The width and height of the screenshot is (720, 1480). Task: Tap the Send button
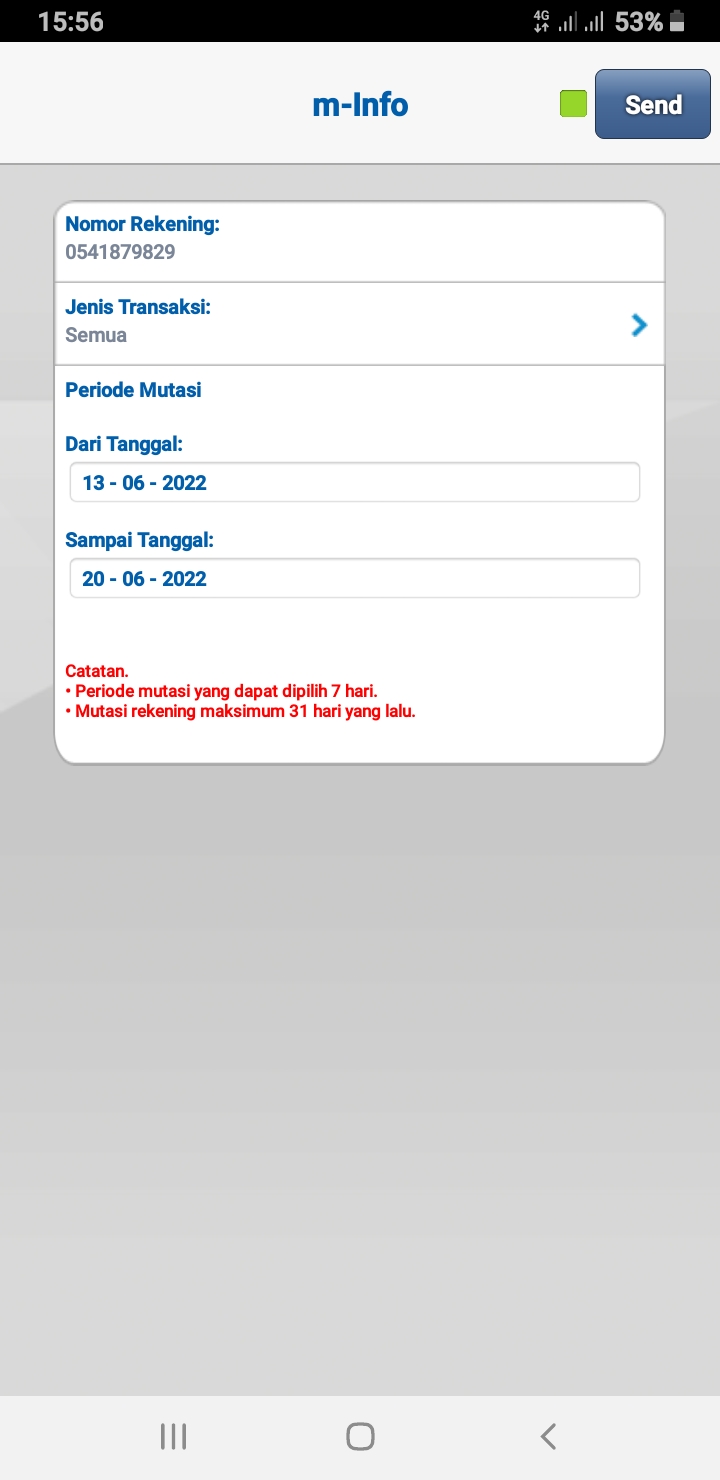pos(652,104)
